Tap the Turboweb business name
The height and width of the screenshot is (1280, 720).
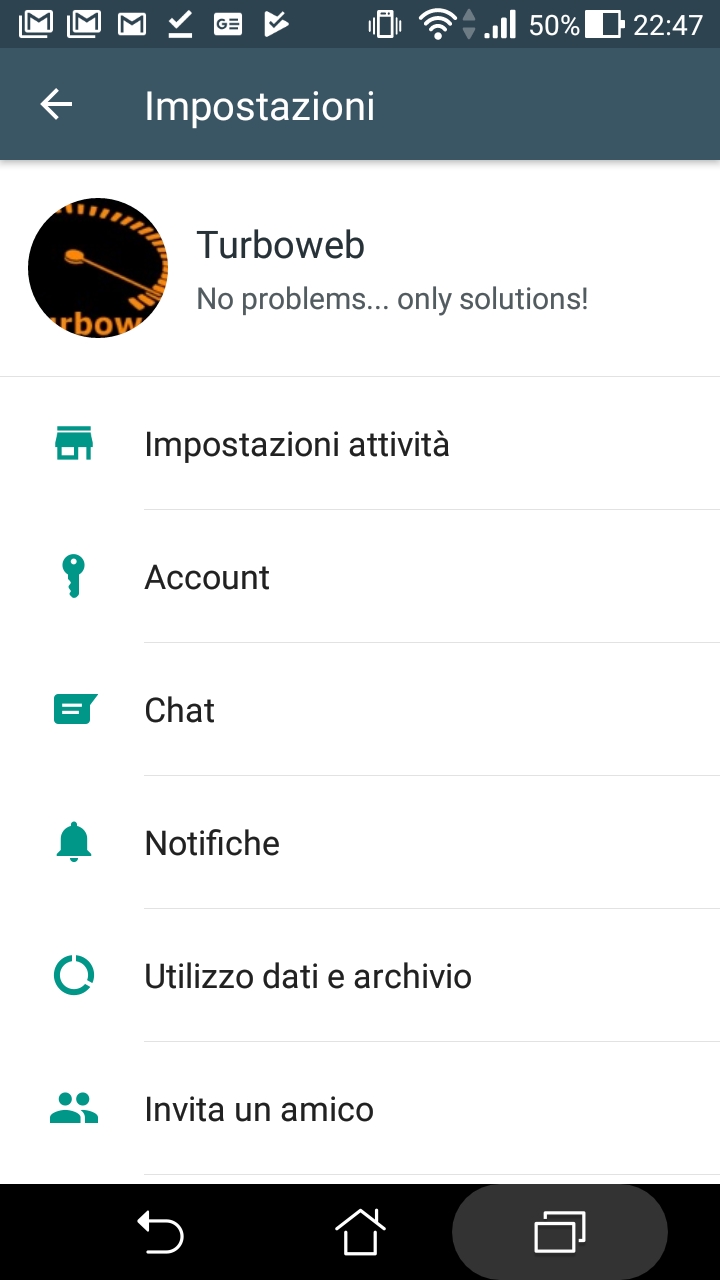(280, 244)
